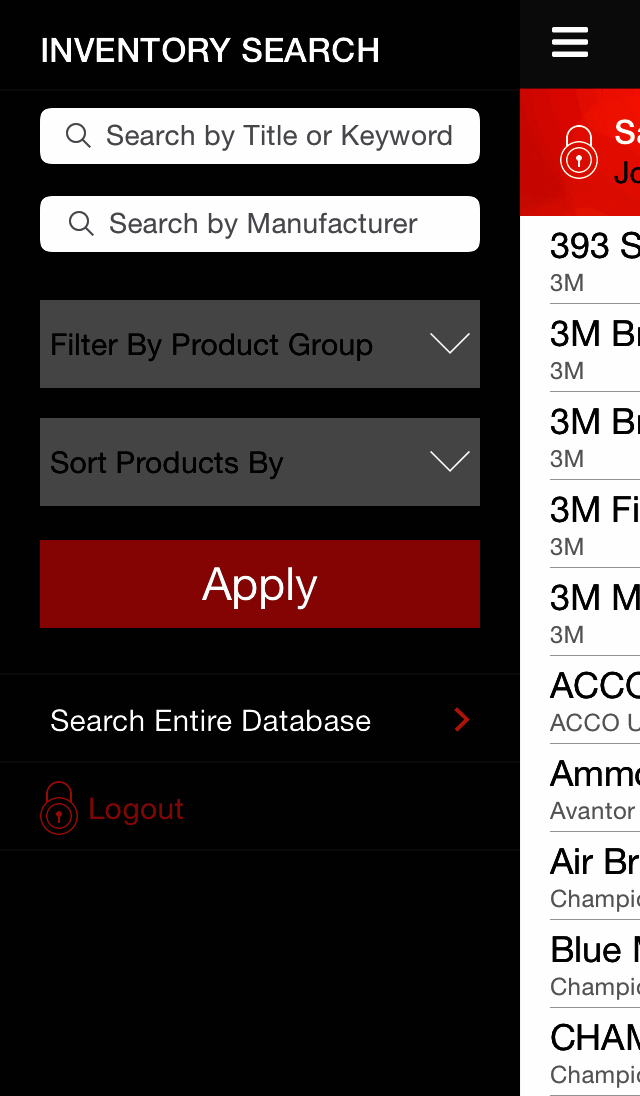Open the 393 S product by 3M

pyautogui.click(x=592, y=260)
